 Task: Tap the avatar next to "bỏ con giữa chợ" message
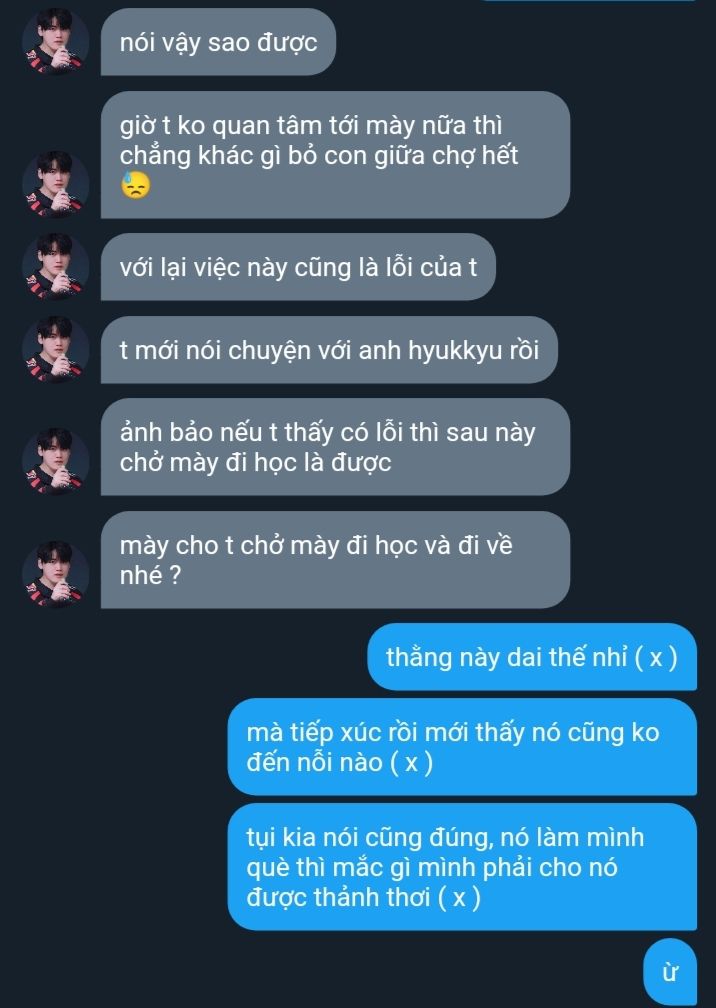tap(56, 184)
